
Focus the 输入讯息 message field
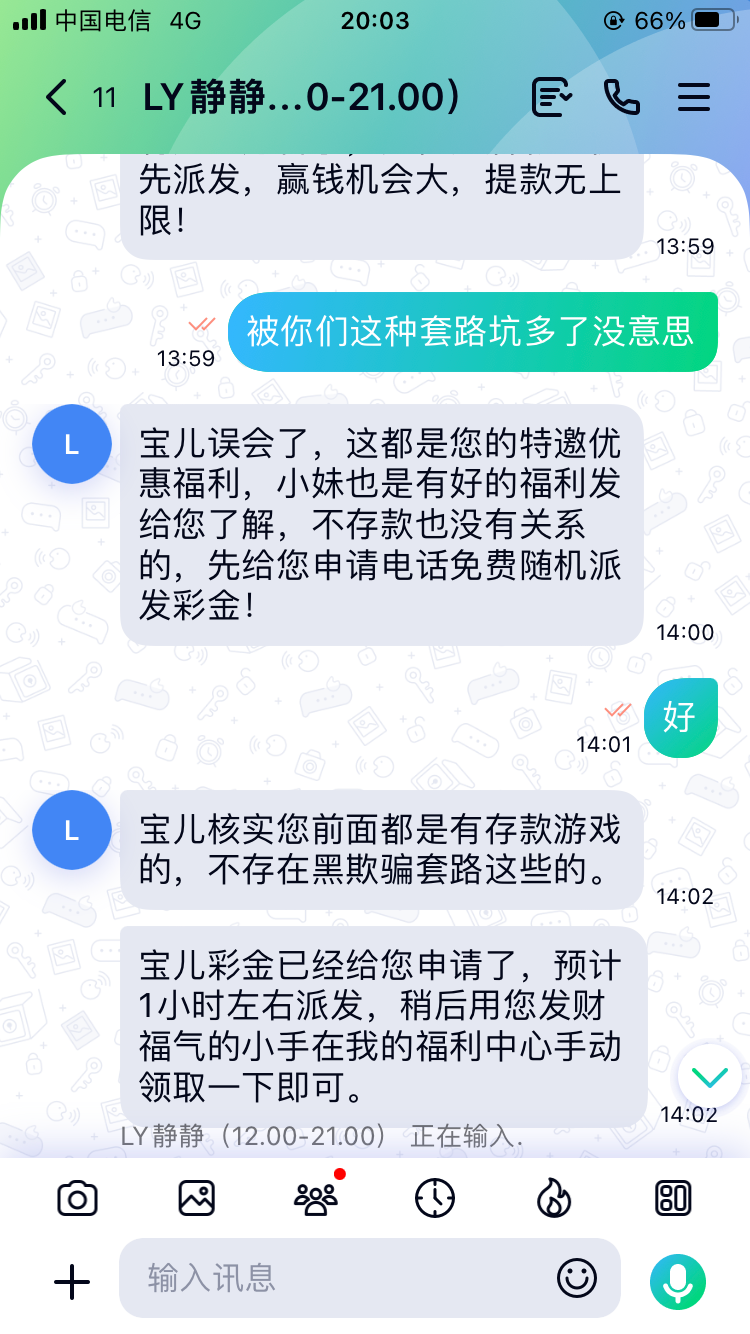click(340, 1278)
